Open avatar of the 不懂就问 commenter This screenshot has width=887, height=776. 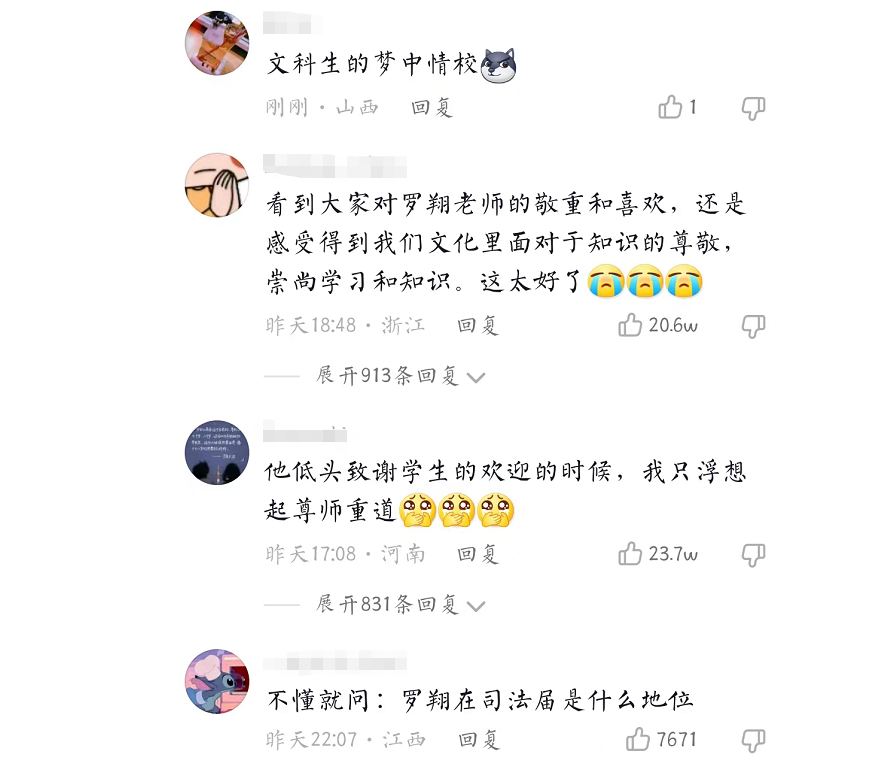coord(217,681)
